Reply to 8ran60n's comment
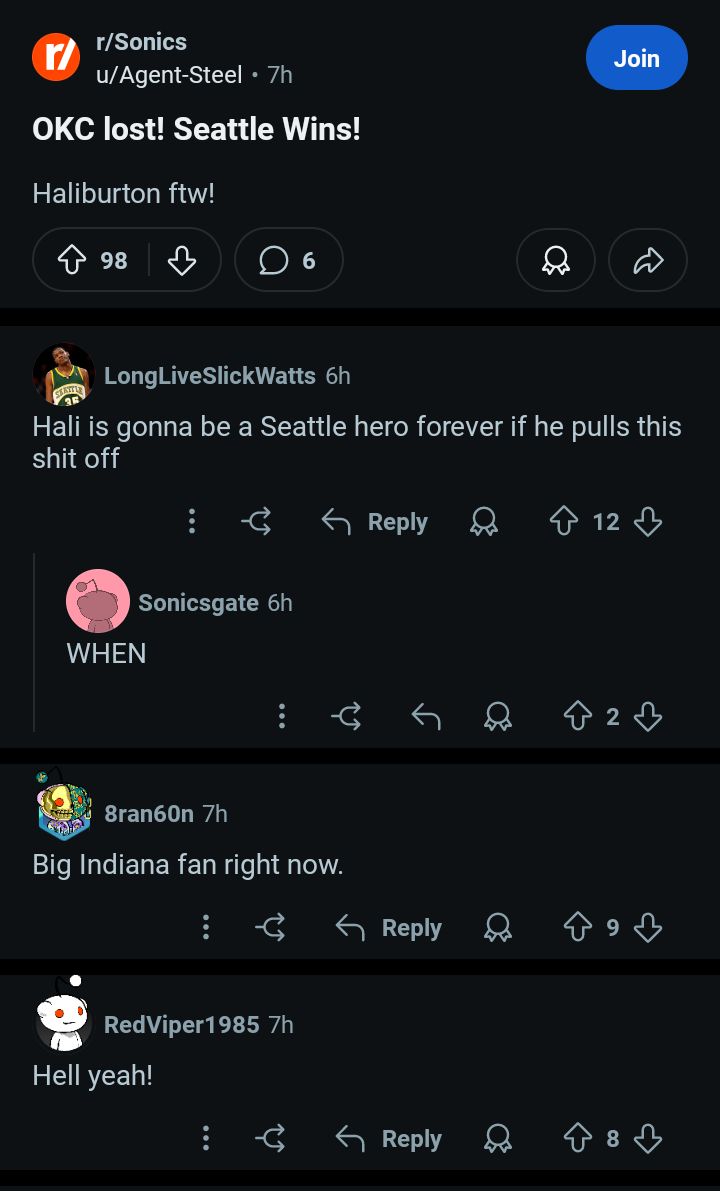The height and width of the screenshot is (1191, 720). (389, 928)
